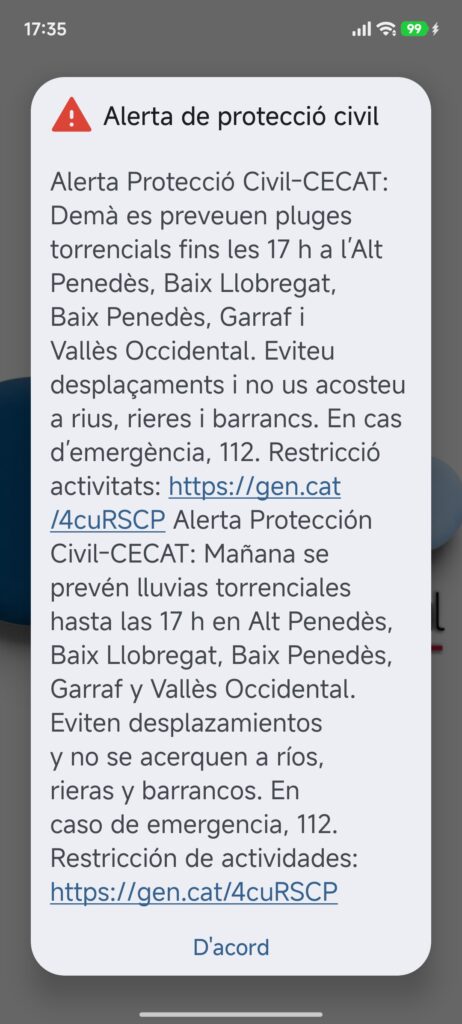Open the gen.cat link after Restricción de actividades
This screenshot has width=462, height=1024.
click(194, 892)
